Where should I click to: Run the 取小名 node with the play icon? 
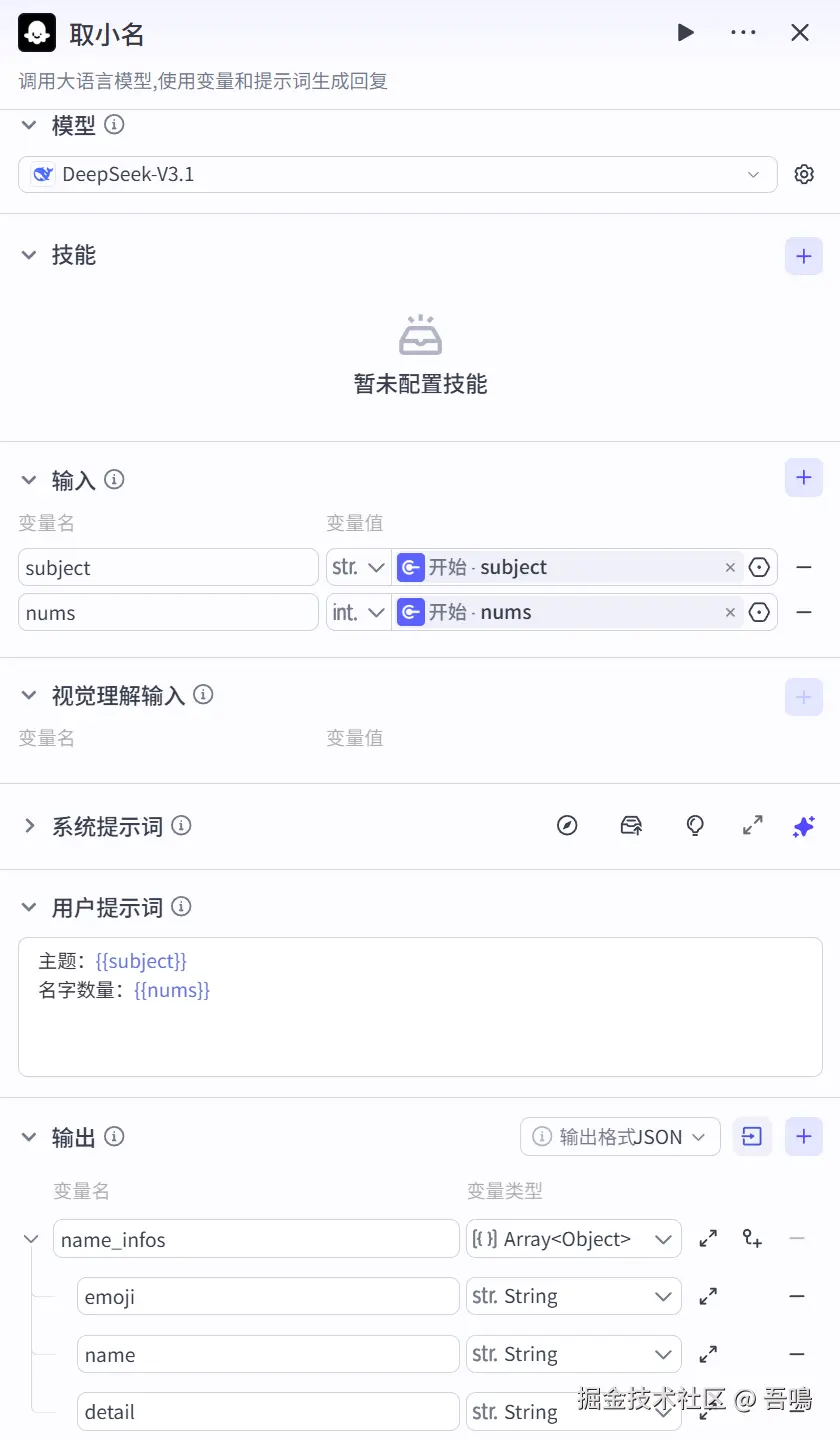click(686, 33)
